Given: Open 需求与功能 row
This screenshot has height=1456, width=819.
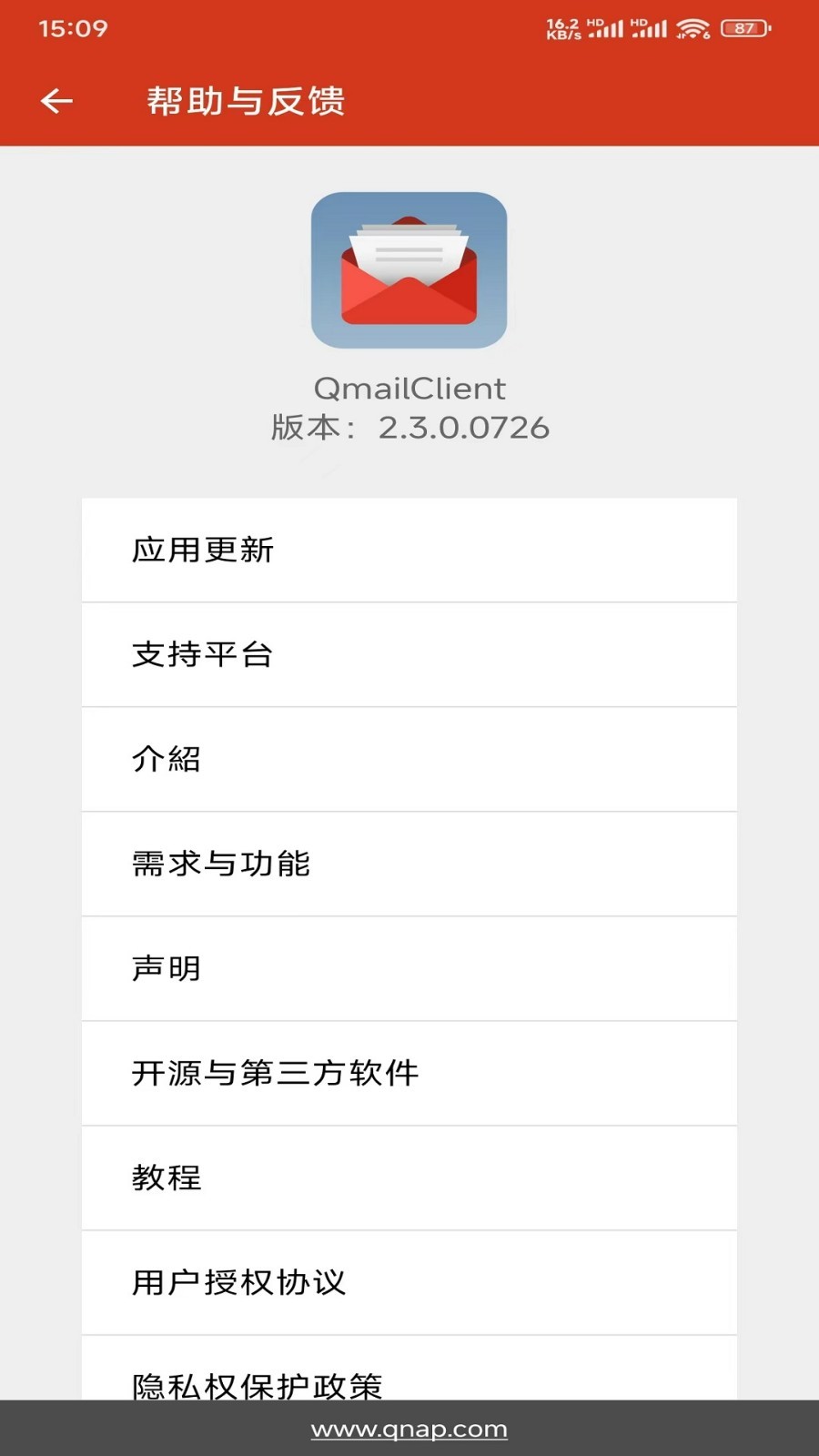Looking at the screenshot, I should (x=409, y=864).
